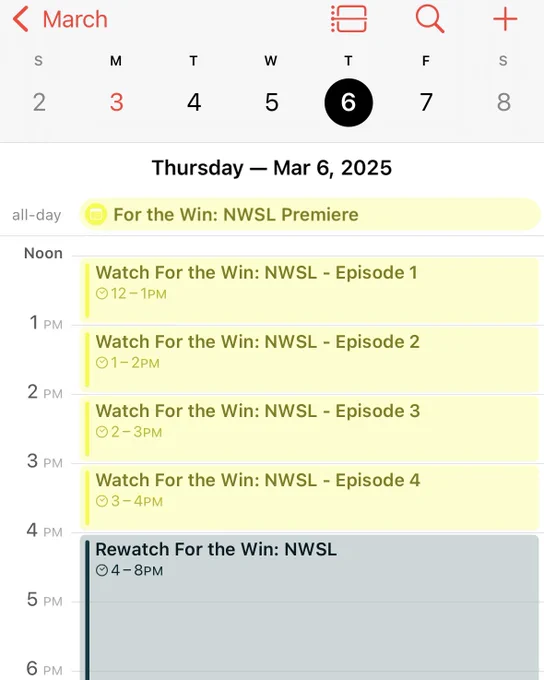Image resolution: width=544 pixels, height=680 pixels.
Task: Open the all-day NWSL Premiere event
Action: pyautogui.click(x=310, y=214)
